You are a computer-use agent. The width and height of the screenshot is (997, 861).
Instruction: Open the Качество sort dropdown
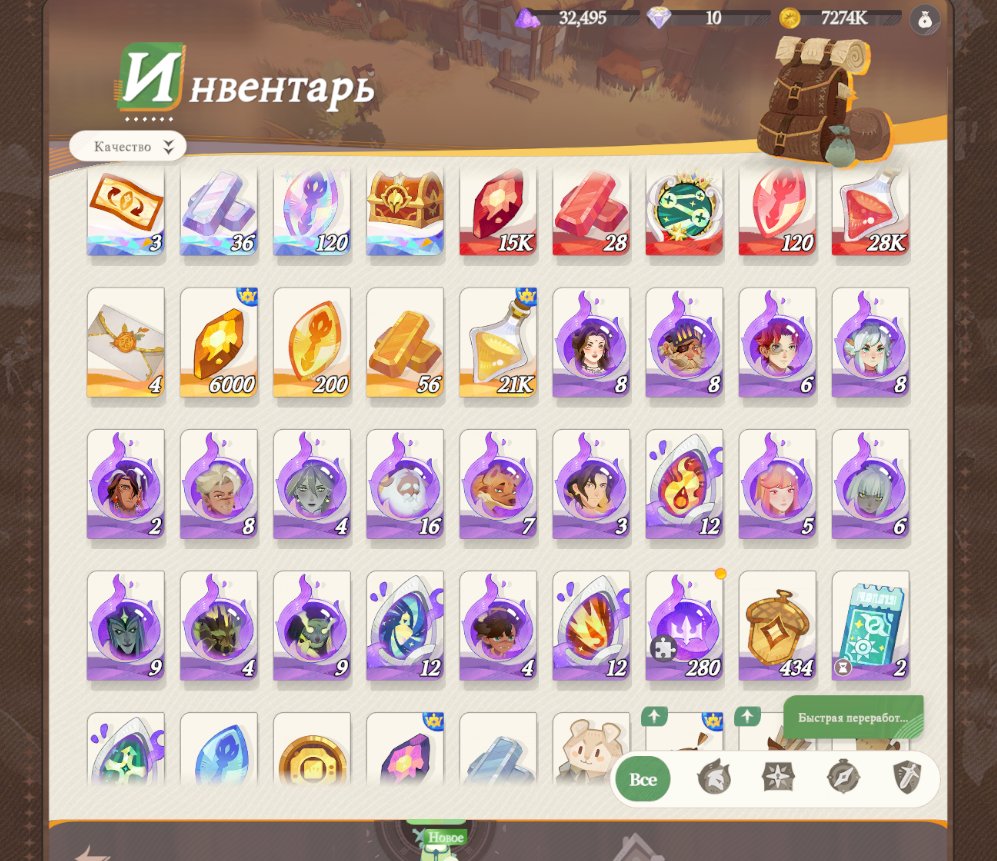[x=128, y=147]
